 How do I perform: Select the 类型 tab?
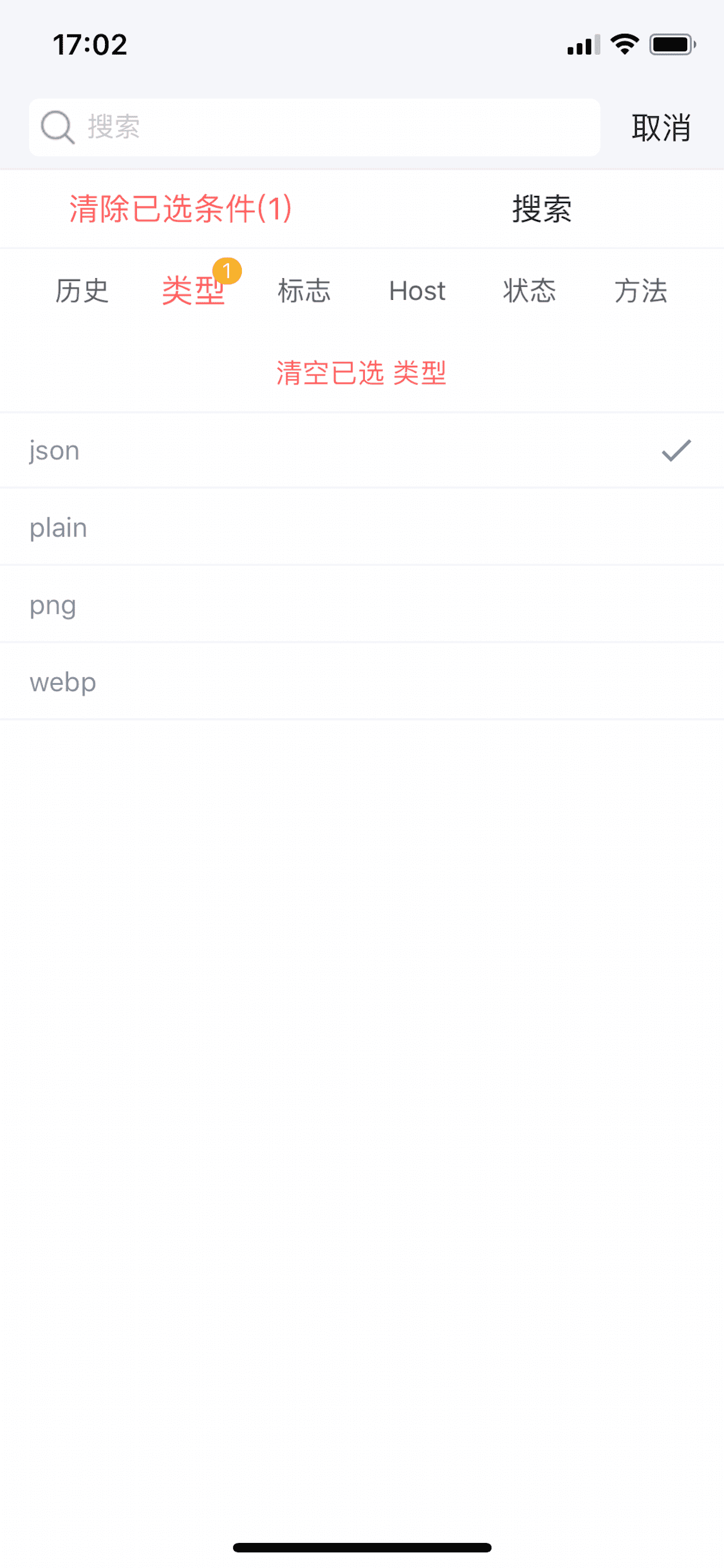pyautogui.click(x=194, y=290)
